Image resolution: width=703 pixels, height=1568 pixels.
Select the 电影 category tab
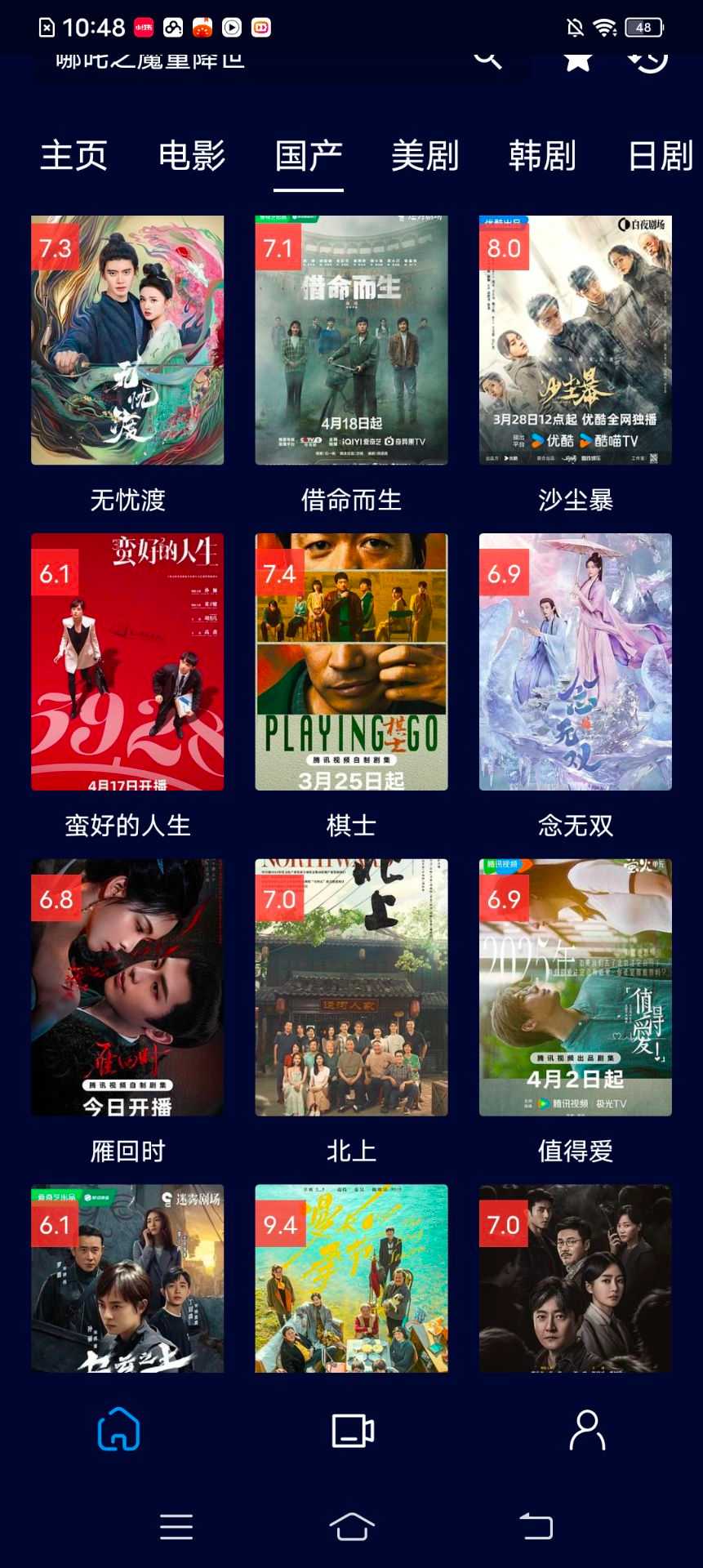point(192,155)
